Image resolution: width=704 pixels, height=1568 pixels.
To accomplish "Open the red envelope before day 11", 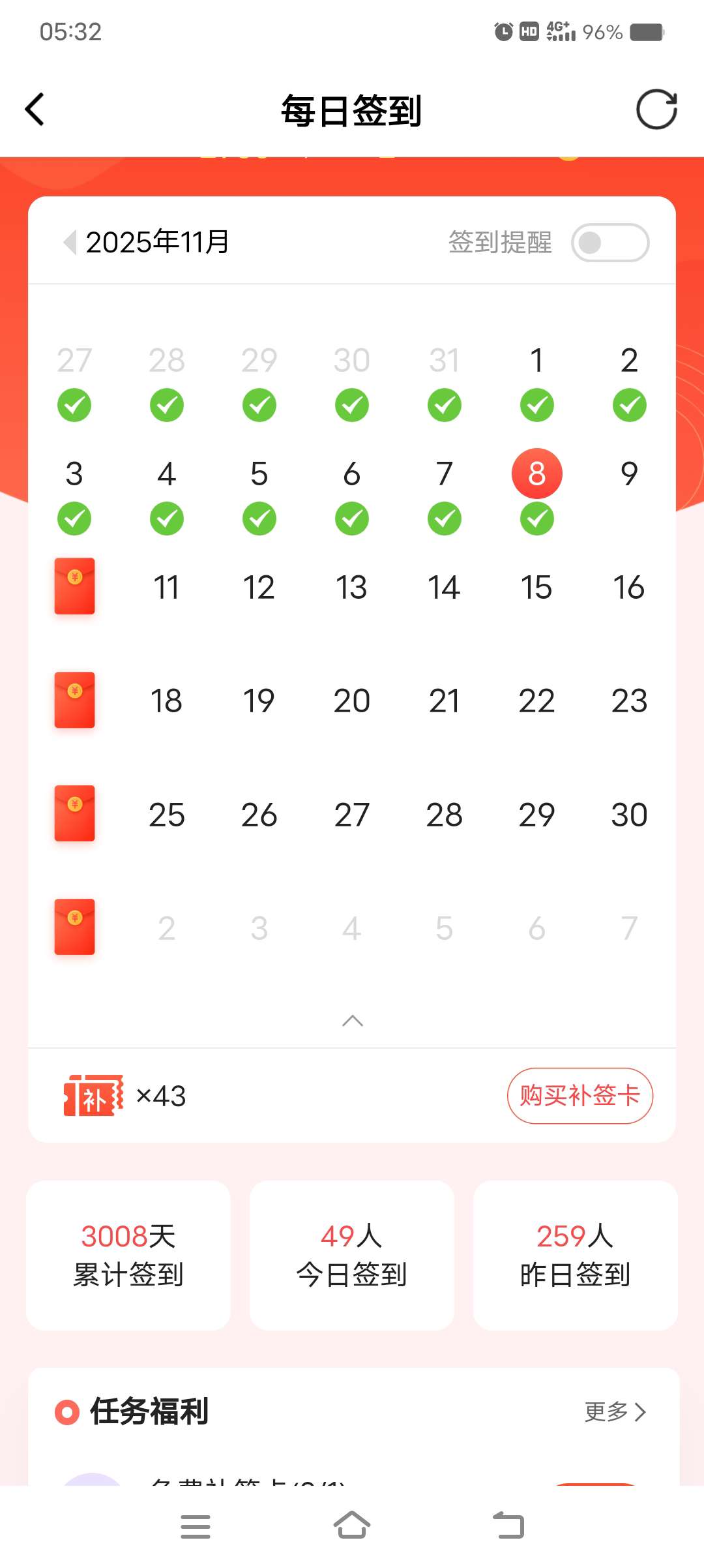I will click(74, 586).
